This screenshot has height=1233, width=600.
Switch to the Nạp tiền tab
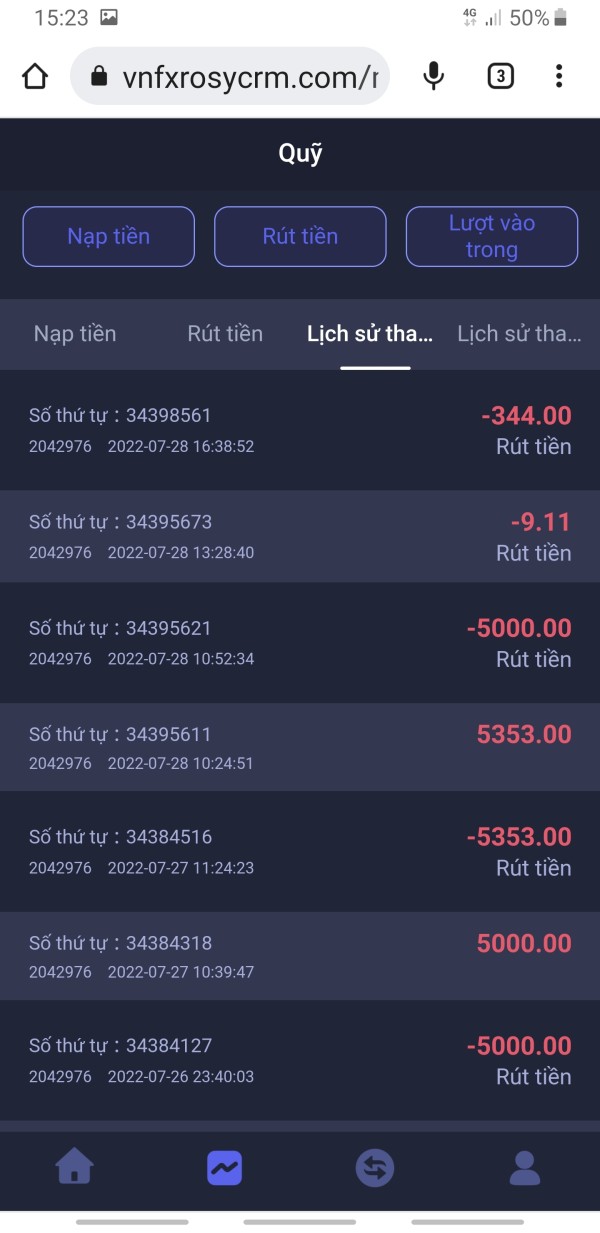(x=75, y=334)
